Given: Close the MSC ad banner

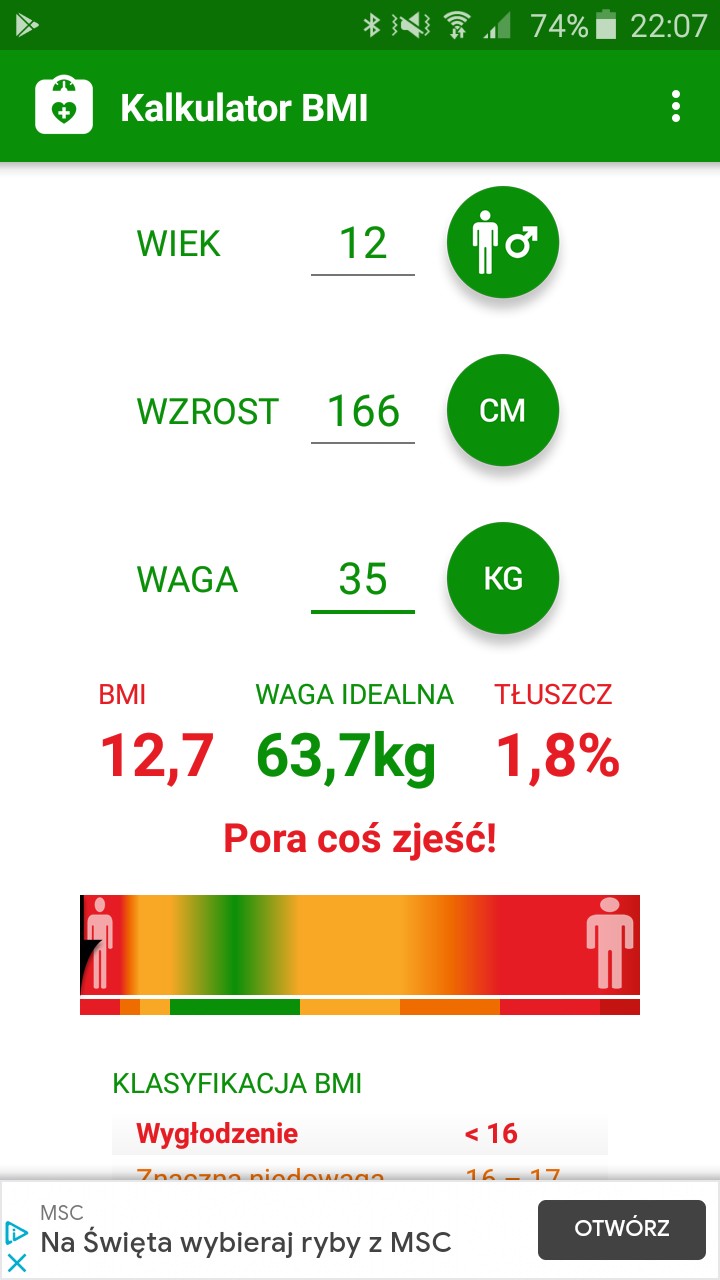Looking at the screenshot, I should (17, 1263).
